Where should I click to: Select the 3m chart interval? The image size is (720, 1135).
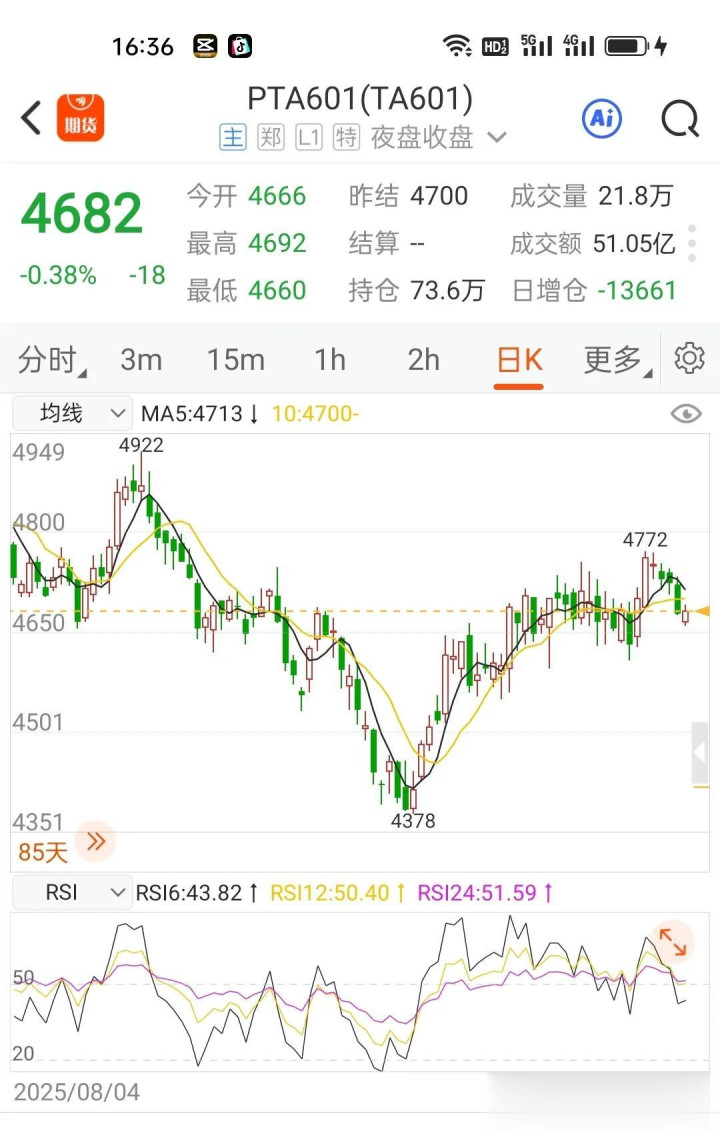coord(141,360)
